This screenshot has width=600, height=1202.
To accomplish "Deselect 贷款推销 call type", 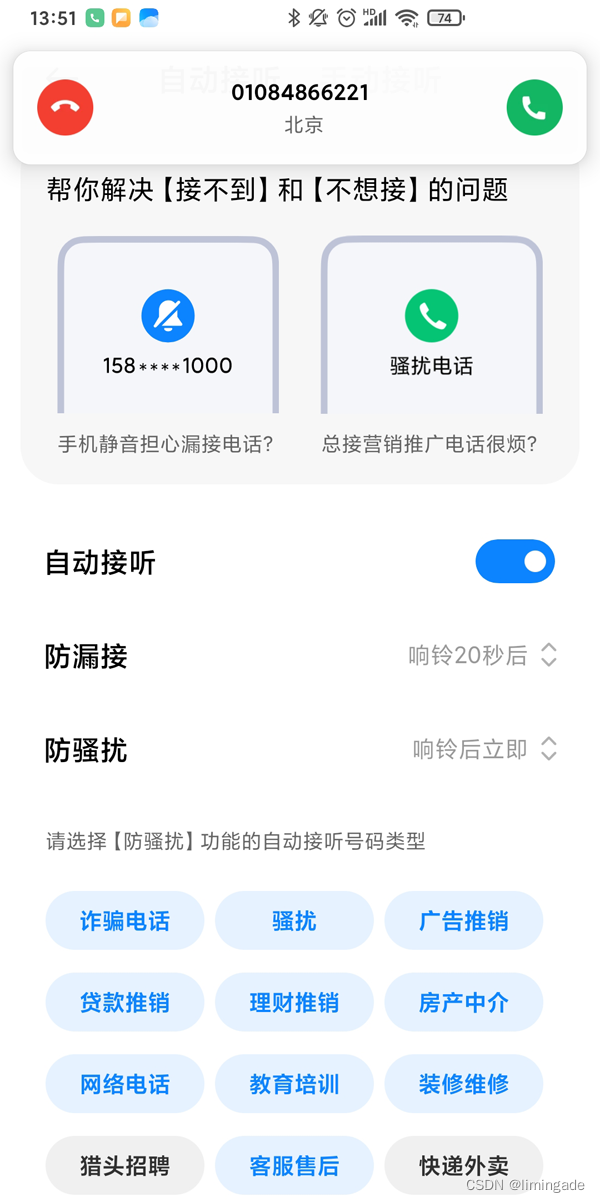I will 125,1002.
